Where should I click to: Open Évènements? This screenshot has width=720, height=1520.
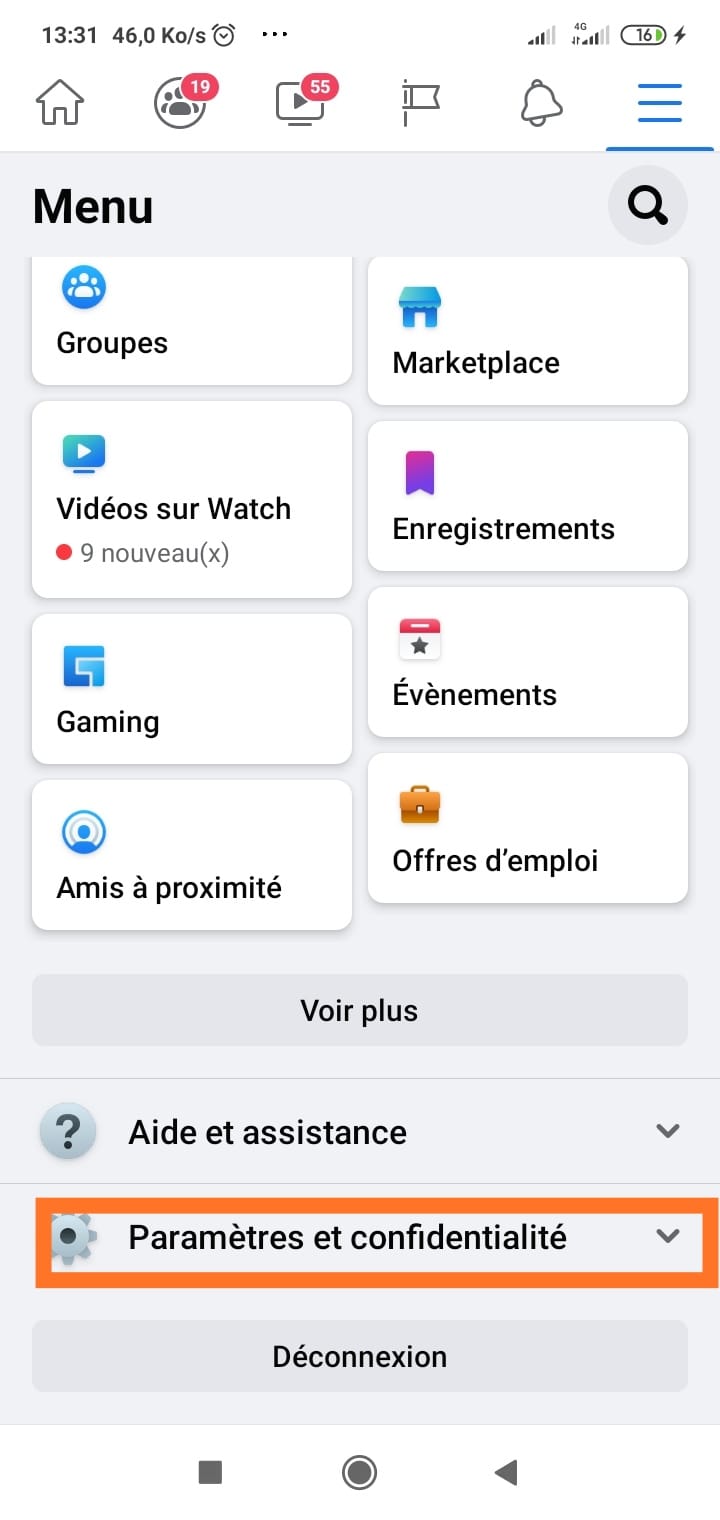pos(528,662)
